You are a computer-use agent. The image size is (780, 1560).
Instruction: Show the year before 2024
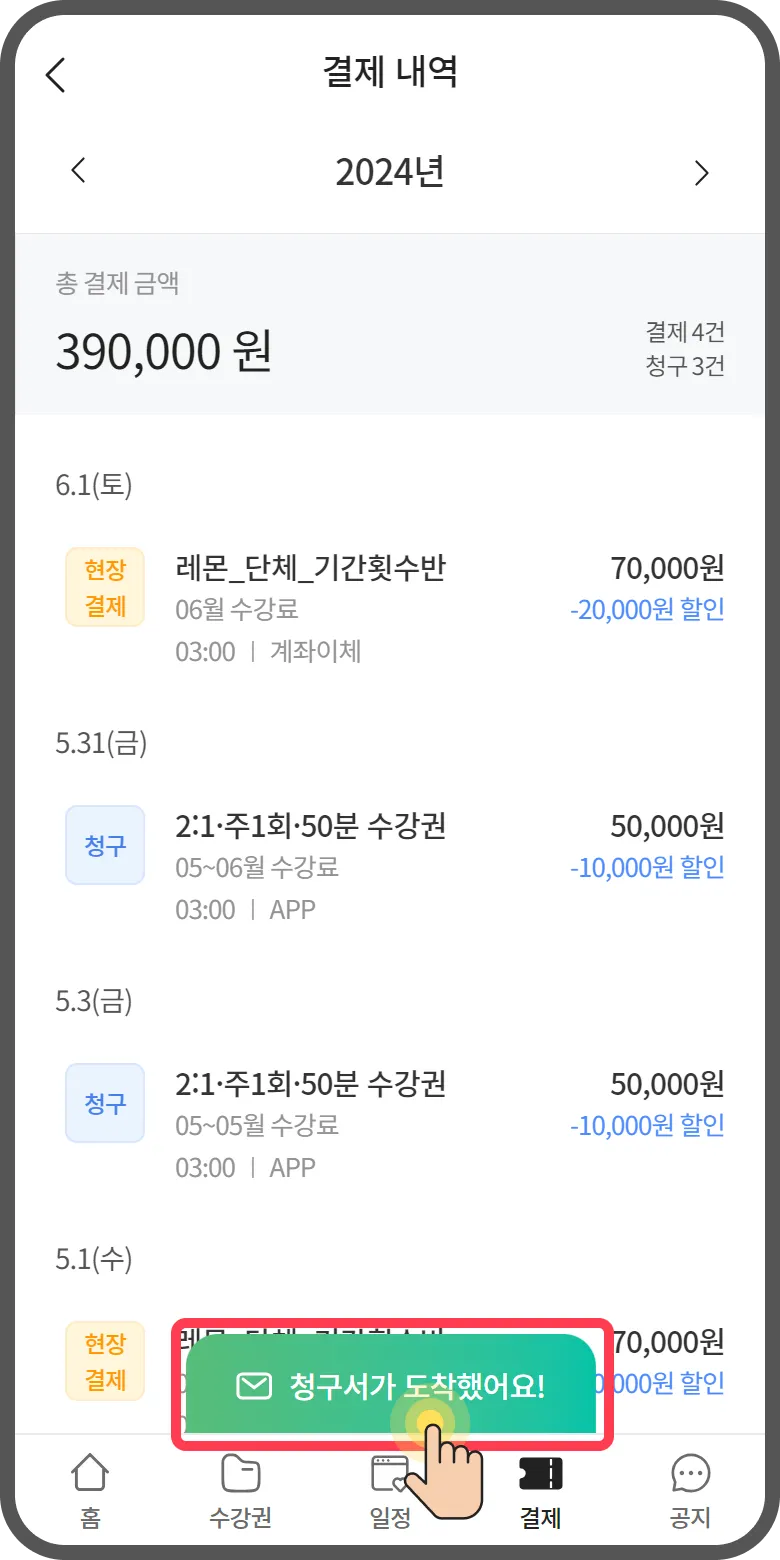click(79, 172)
